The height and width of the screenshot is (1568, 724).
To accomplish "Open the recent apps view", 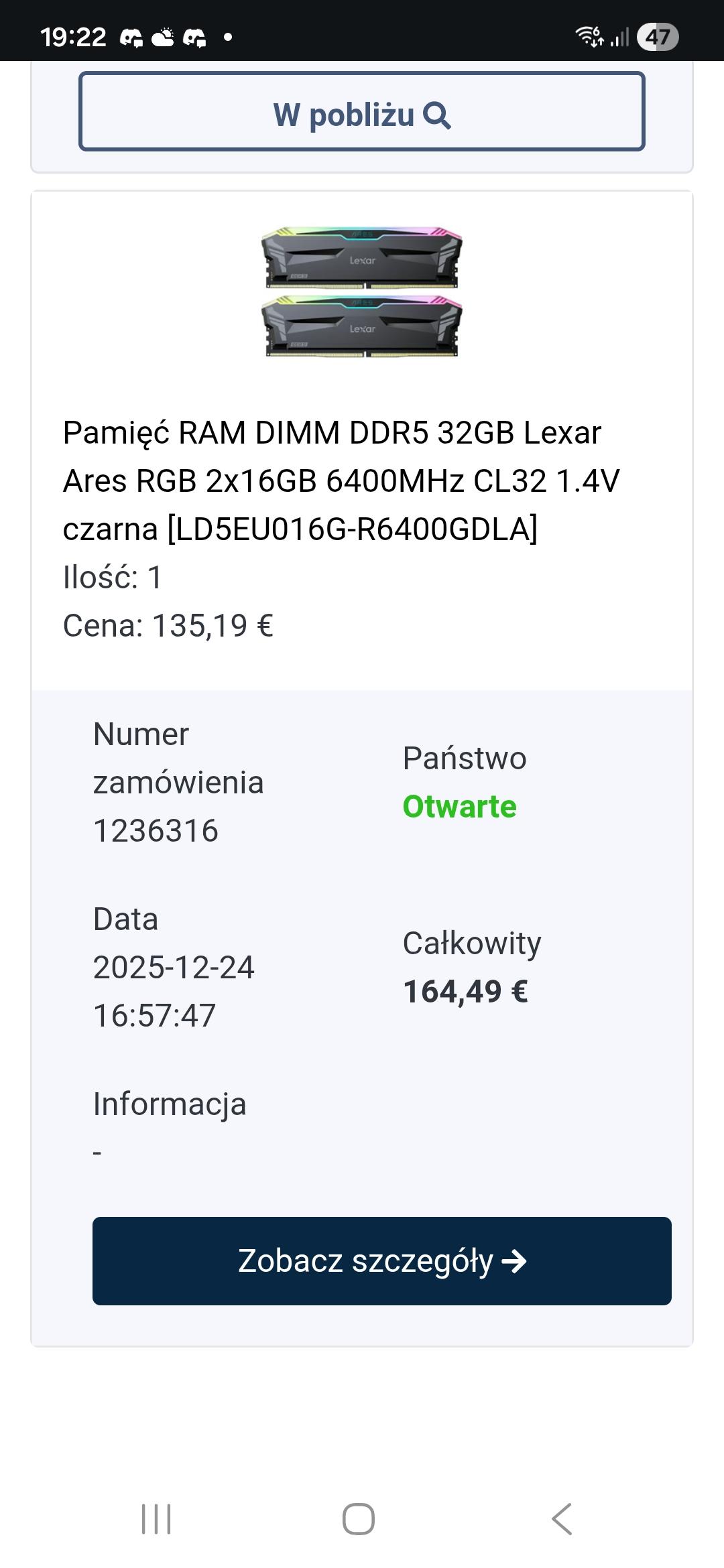I will click(x=156, y=1518).
